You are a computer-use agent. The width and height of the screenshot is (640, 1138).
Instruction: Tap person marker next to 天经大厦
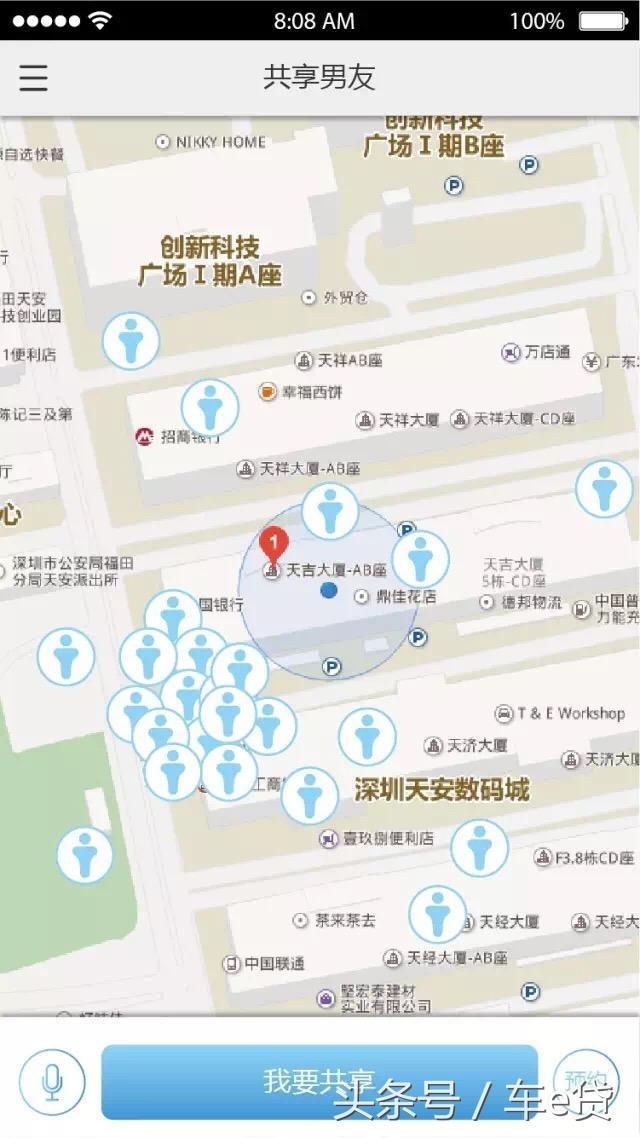[x=437, y=914]
